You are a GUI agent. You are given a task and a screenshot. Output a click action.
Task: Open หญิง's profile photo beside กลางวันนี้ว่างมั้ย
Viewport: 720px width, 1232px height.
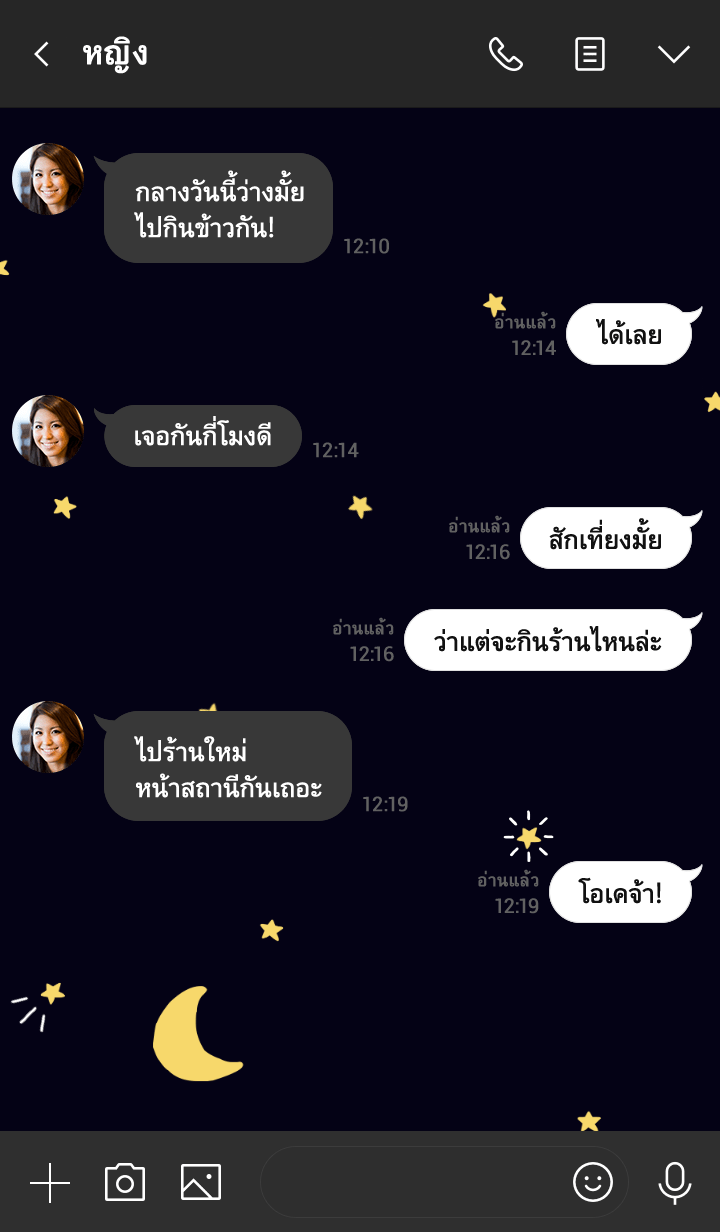[x=48, y=179]
